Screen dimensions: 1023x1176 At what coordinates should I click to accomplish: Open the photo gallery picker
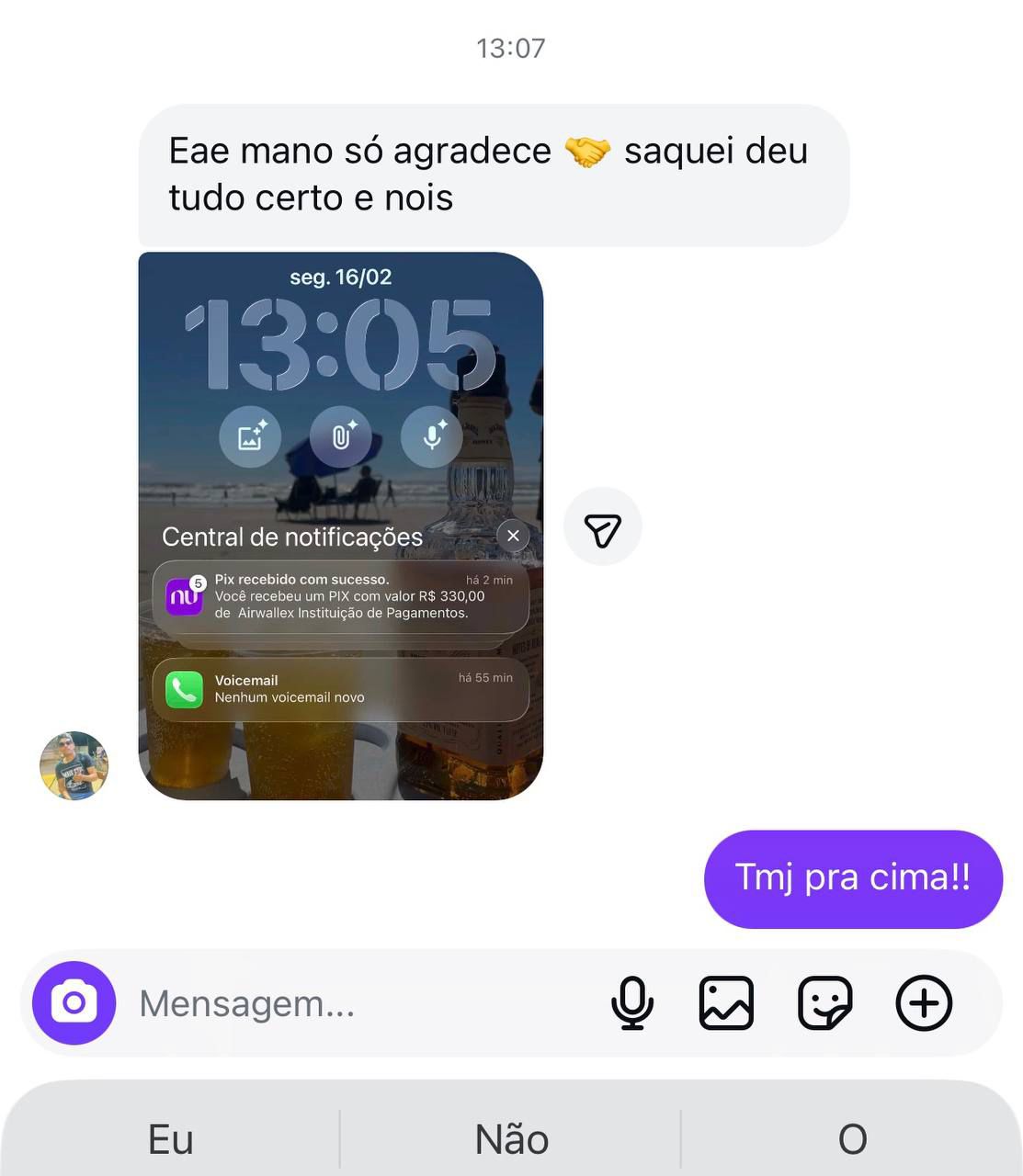click(726, 1003)
